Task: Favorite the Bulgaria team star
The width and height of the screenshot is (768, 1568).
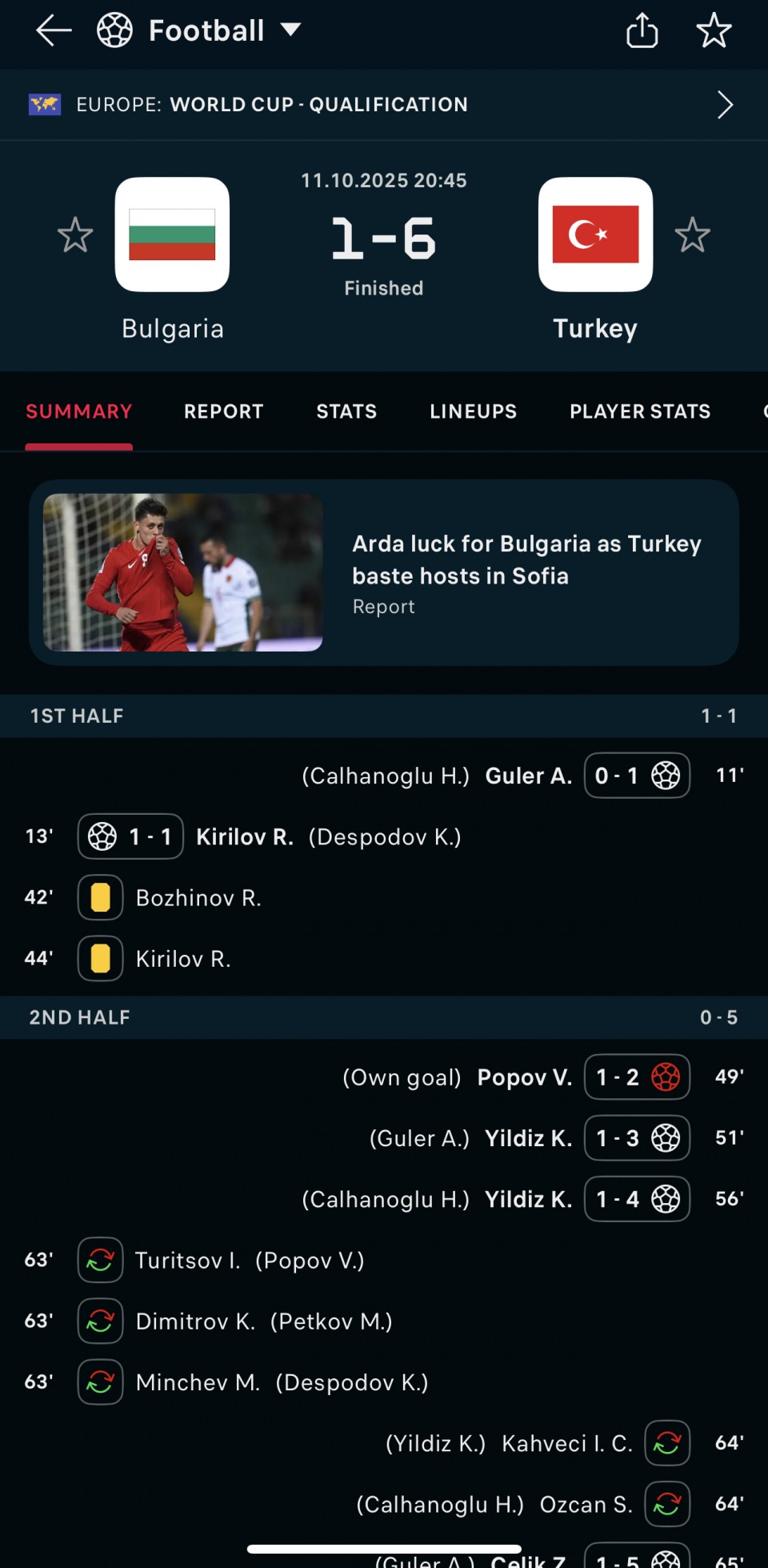Action: click(x=75, y=235)
